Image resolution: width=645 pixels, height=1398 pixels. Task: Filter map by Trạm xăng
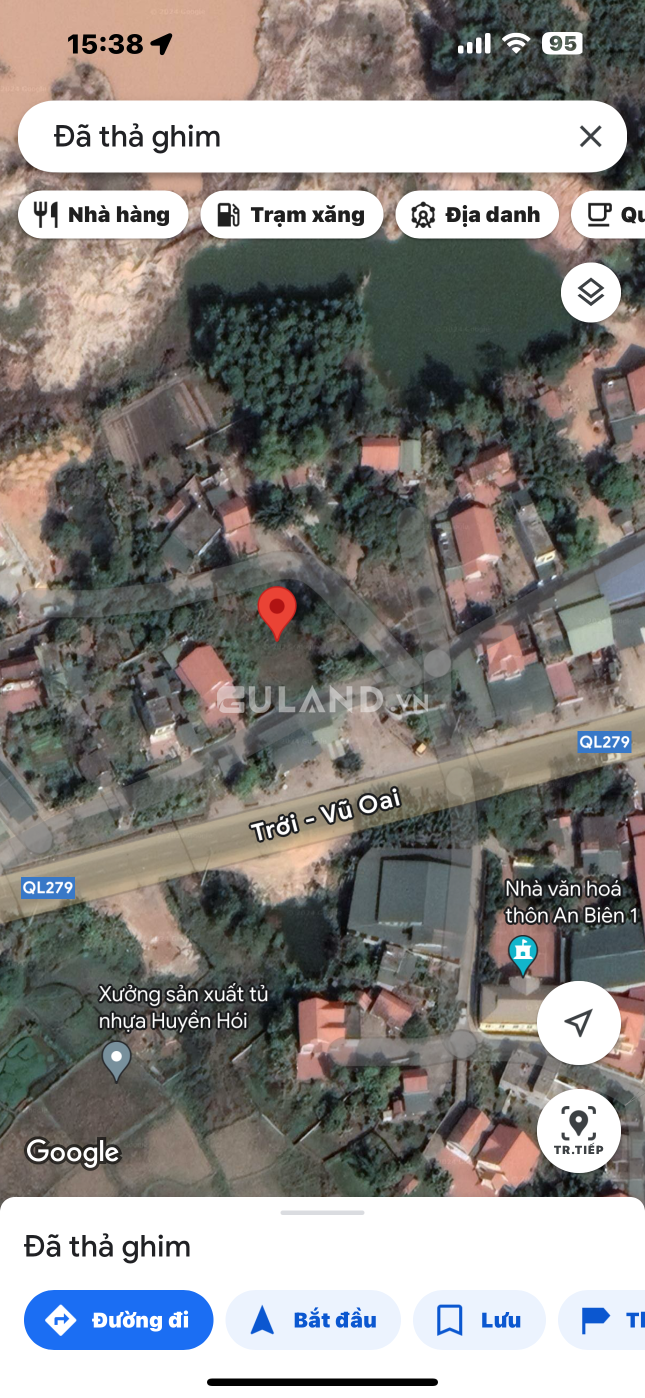click(292, 215)
